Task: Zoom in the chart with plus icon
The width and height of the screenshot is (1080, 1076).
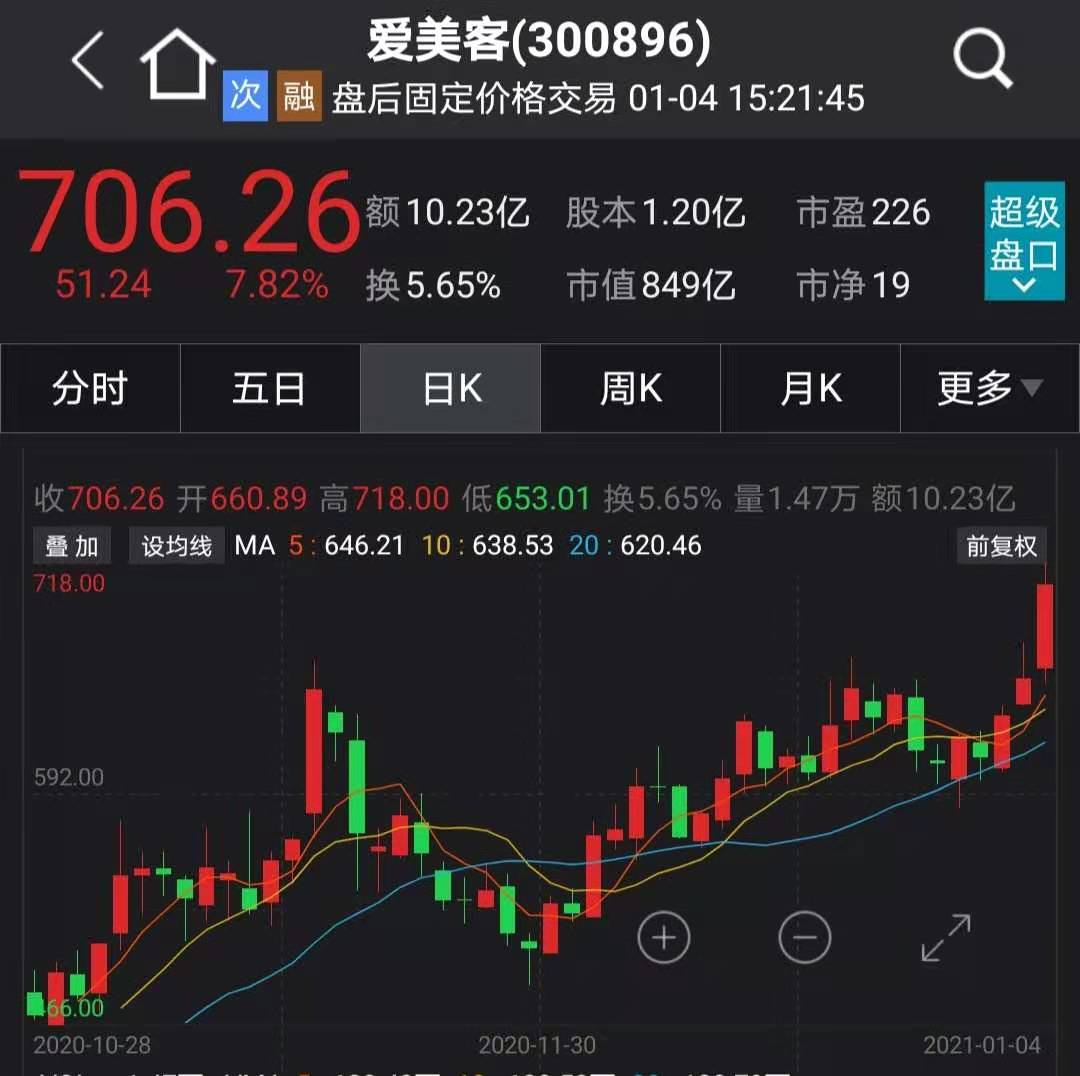Action: coord(663,938)
